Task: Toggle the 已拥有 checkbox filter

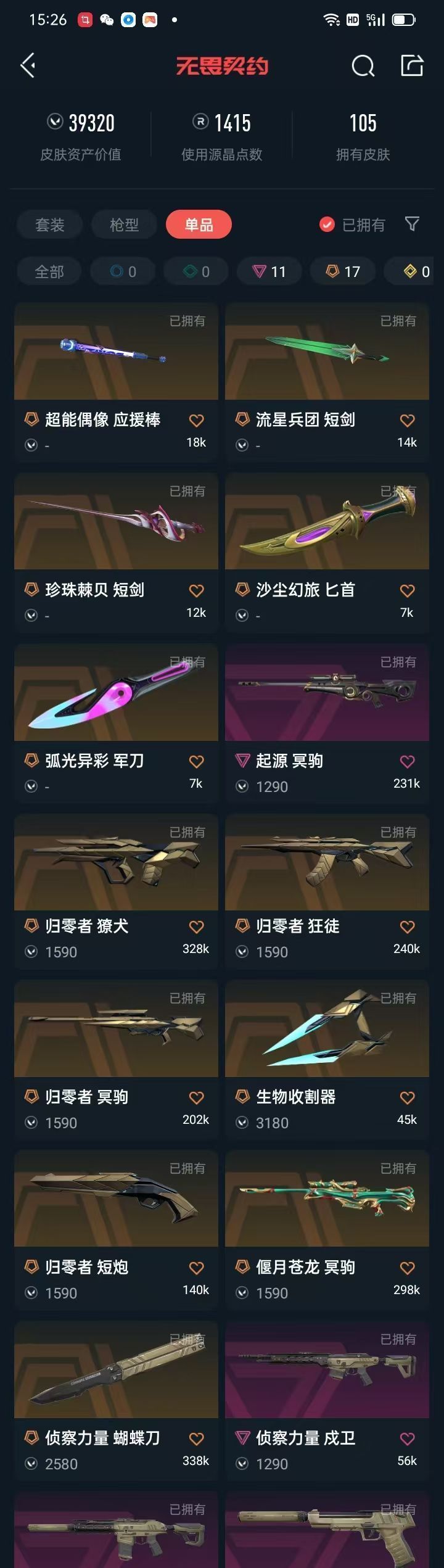Action: (x=327, y=225)
